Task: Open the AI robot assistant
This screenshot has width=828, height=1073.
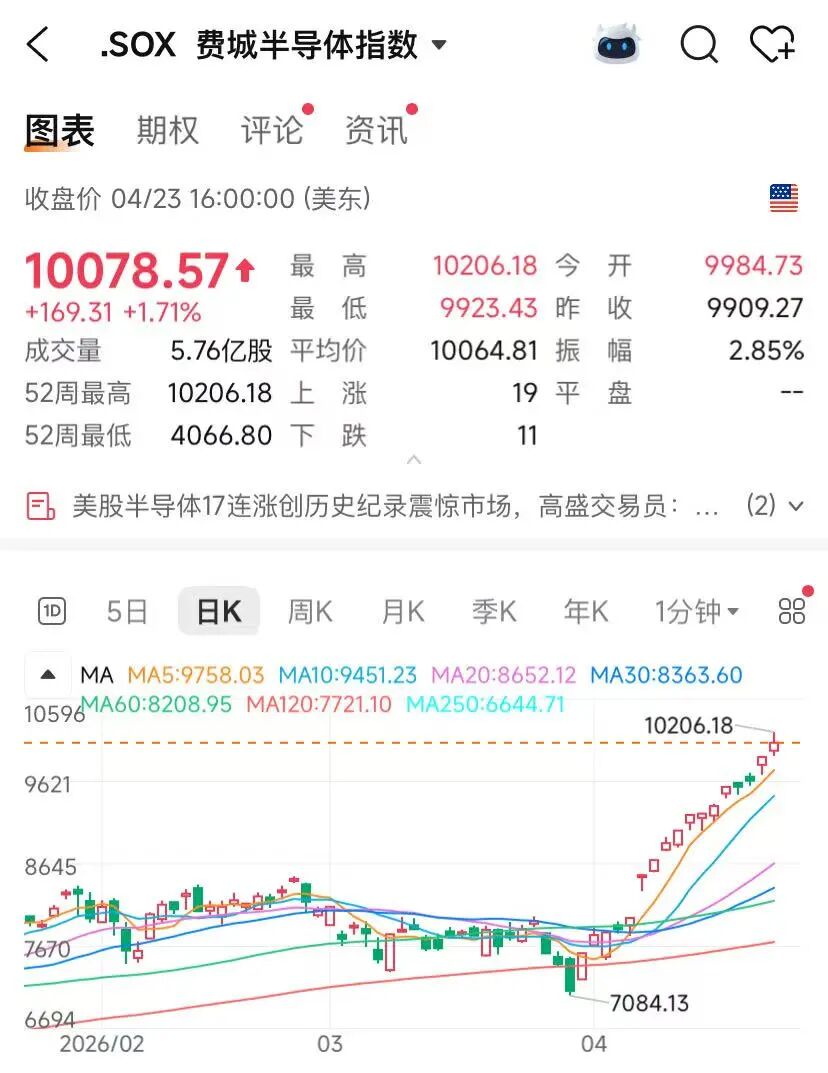Action: click(617, 45)
